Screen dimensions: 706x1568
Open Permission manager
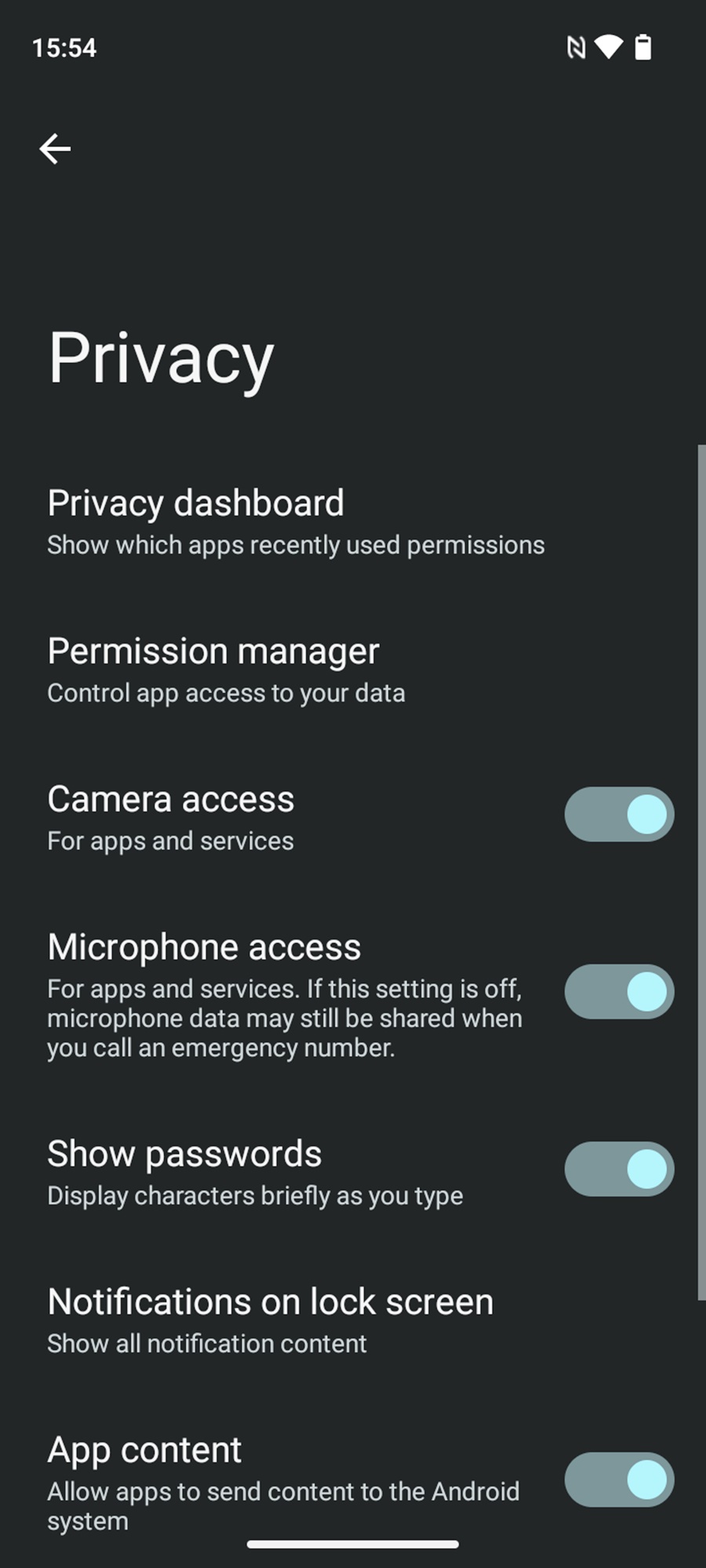(353, 671)
